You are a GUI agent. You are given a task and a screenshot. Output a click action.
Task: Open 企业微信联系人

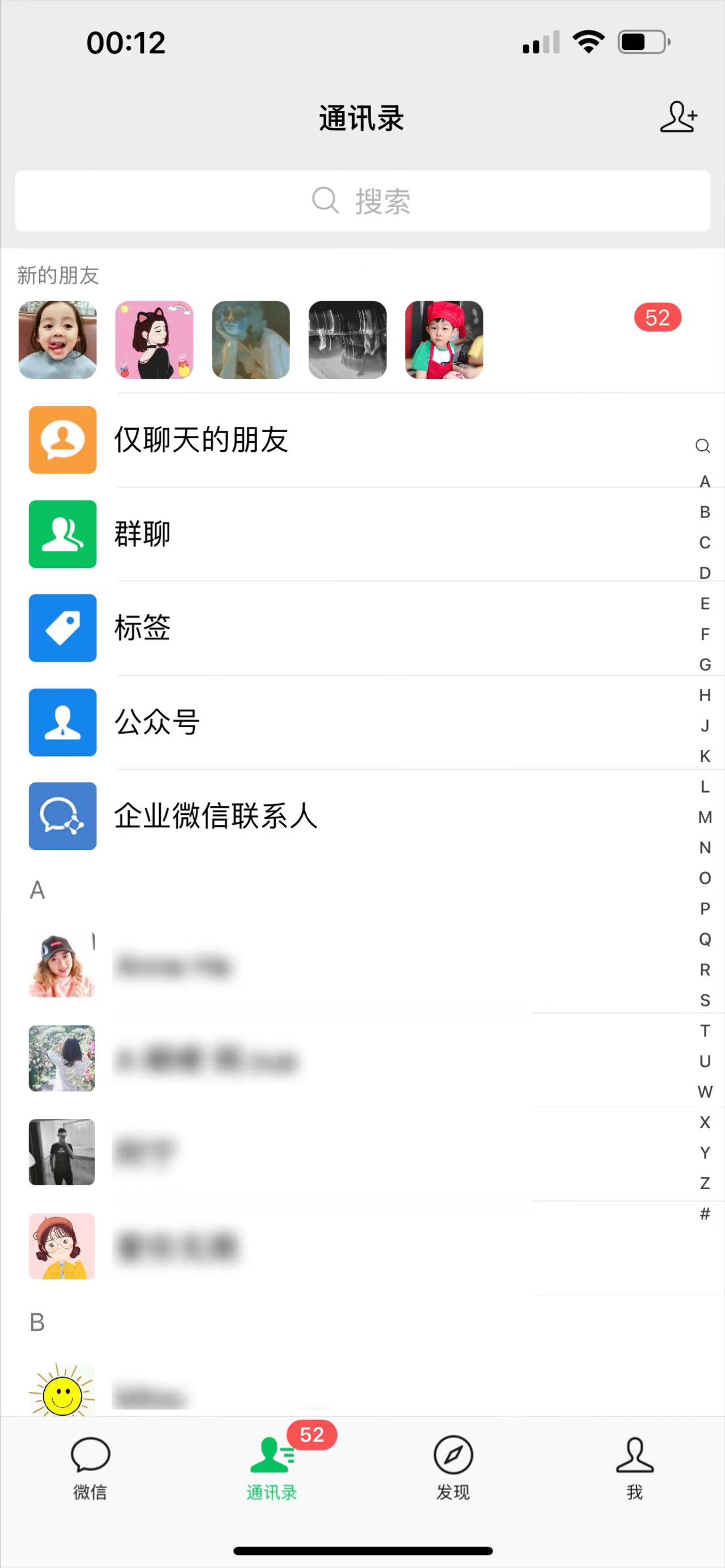[x=215, y=816]
